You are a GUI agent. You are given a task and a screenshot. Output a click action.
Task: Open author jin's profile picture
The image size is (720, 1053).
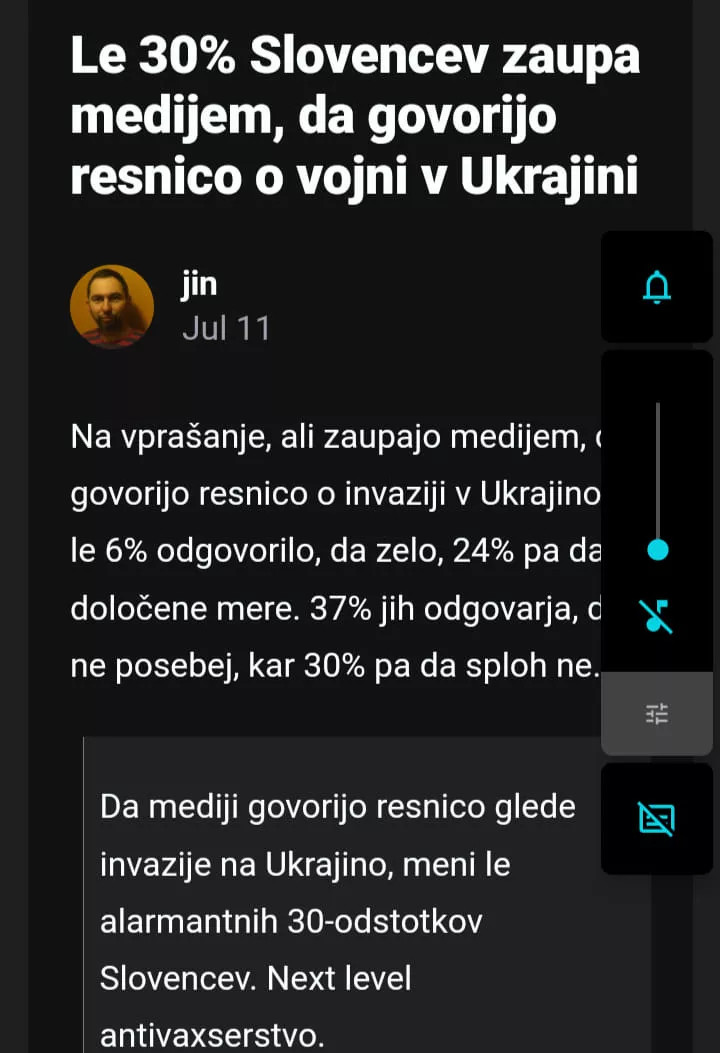coord(112,306)
